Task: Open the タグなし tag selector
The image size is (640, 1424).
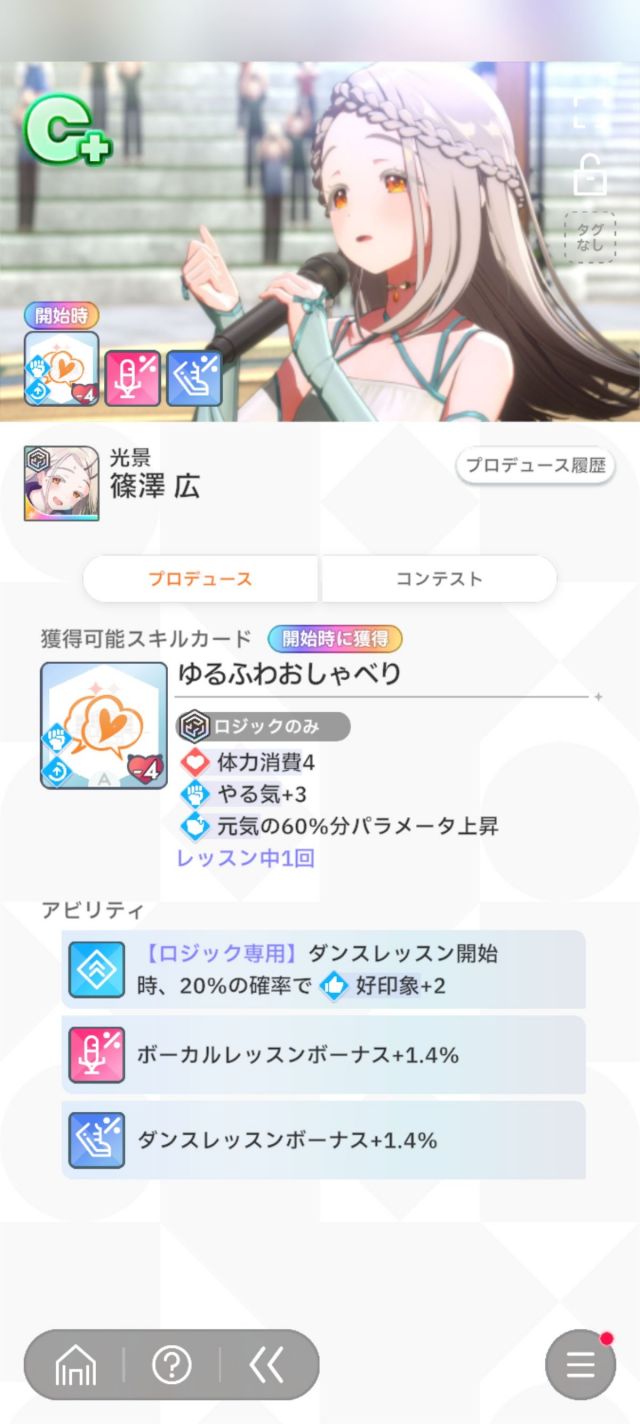Action: 589,237
